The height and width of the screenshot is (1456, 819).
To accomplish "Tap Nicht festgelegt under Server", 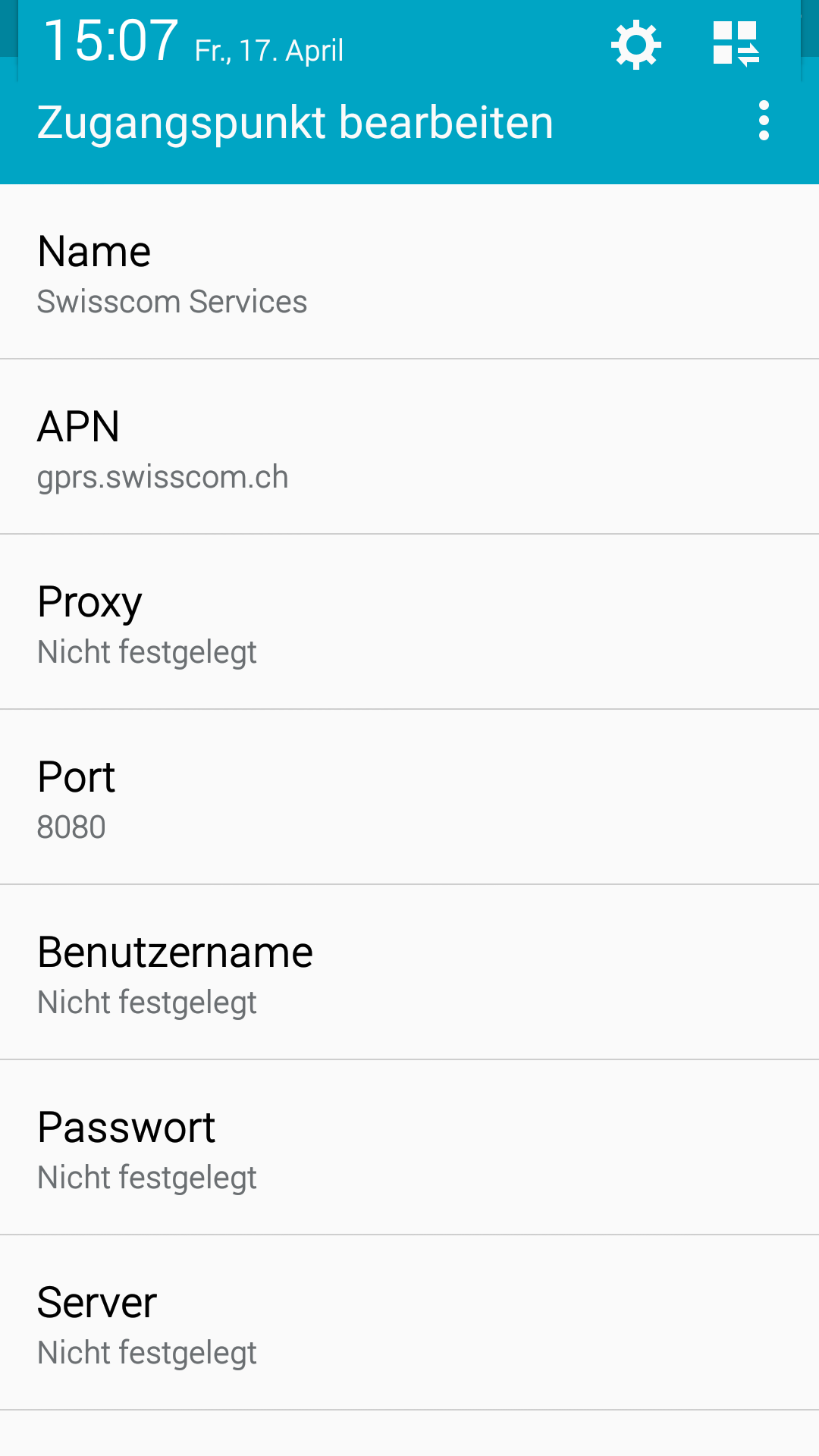I will (x=147, y=1352).
